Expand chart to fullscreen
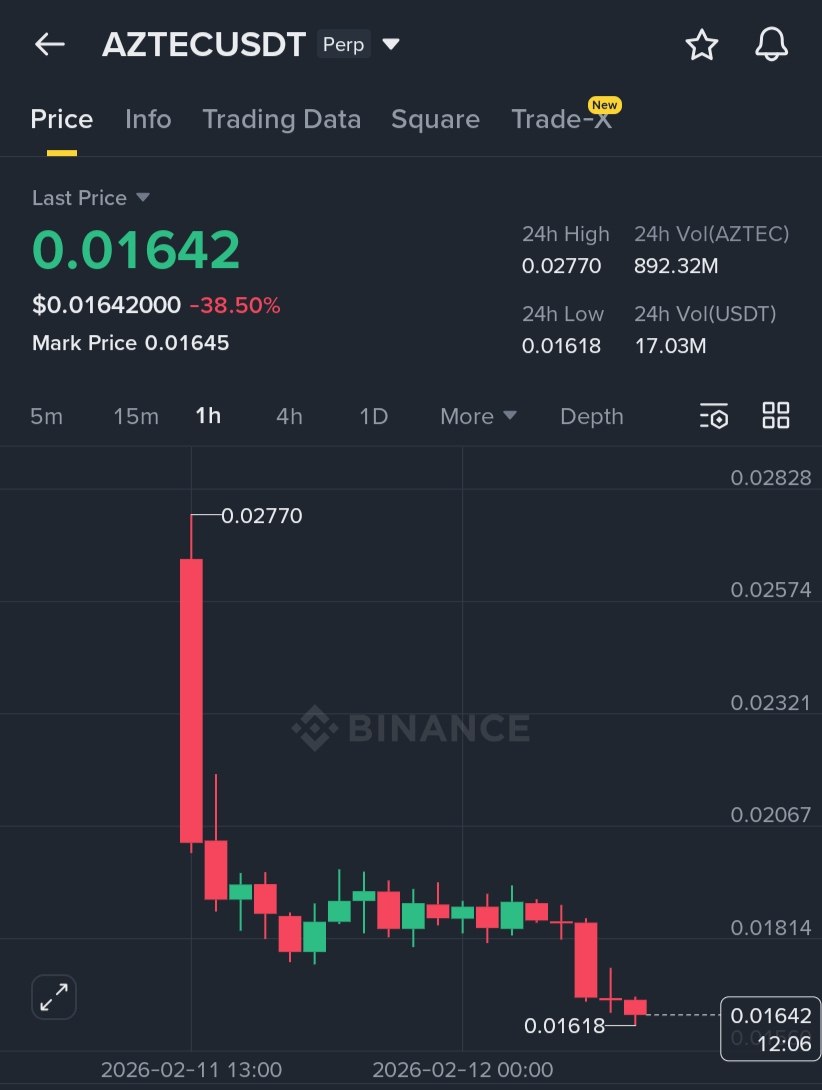 [54, 996]
